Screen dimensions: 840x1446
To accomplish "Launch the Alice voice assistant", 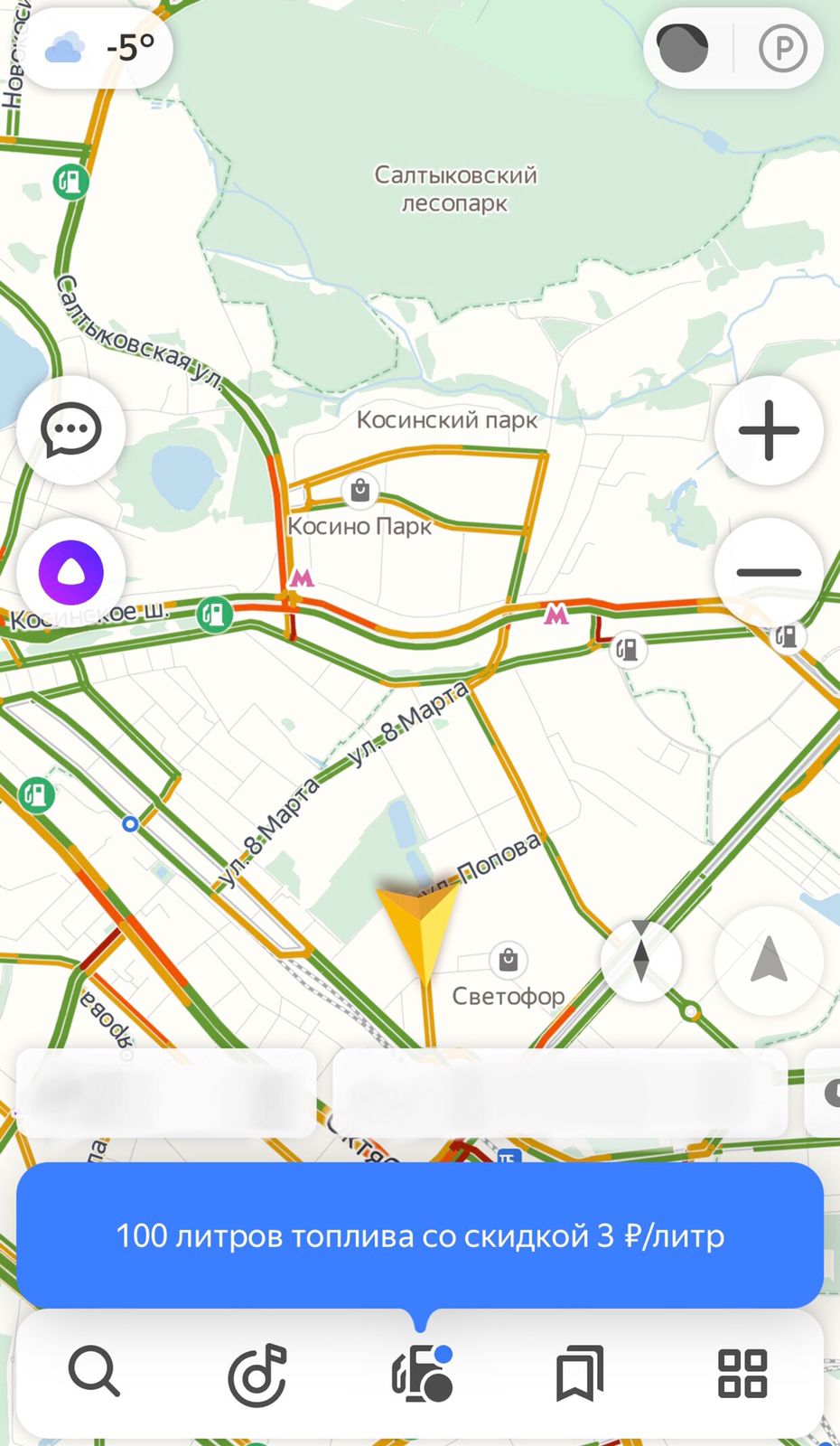I will point(70,572).
